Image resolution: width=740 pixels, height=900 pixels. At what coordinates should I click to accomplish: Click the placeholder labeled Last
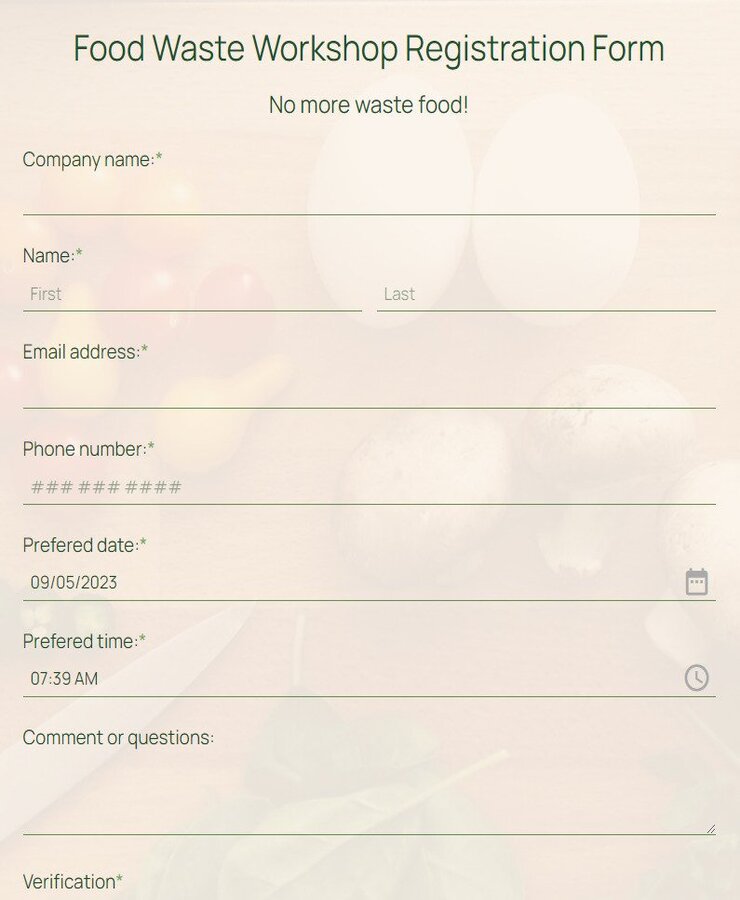(x=398, y=294)
